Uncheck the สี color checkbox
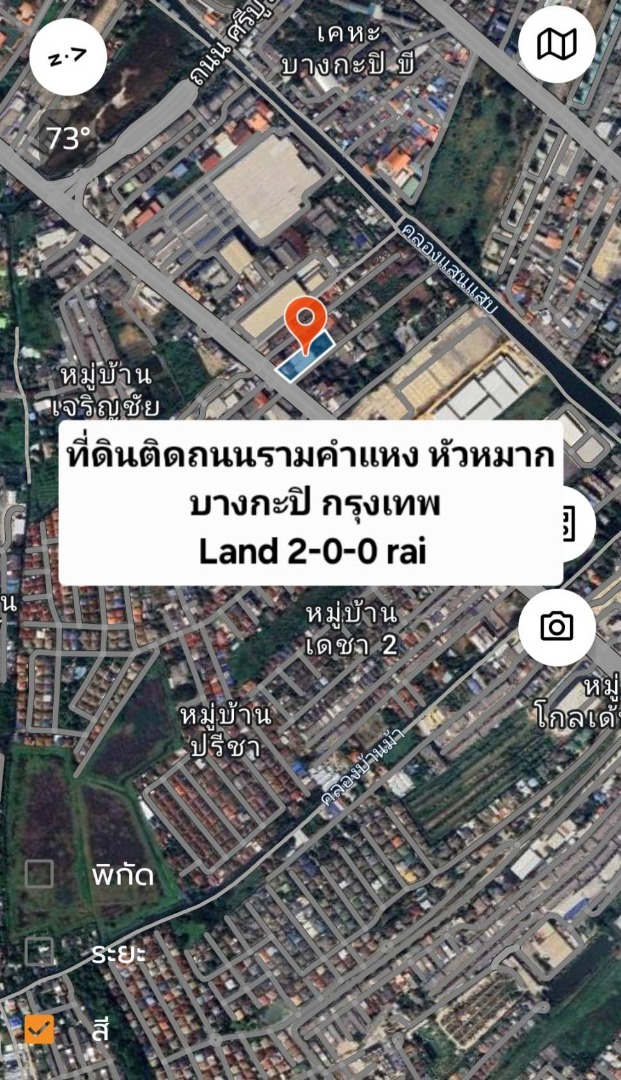This screenshot has height=1080, width=621. [39, 1029]
